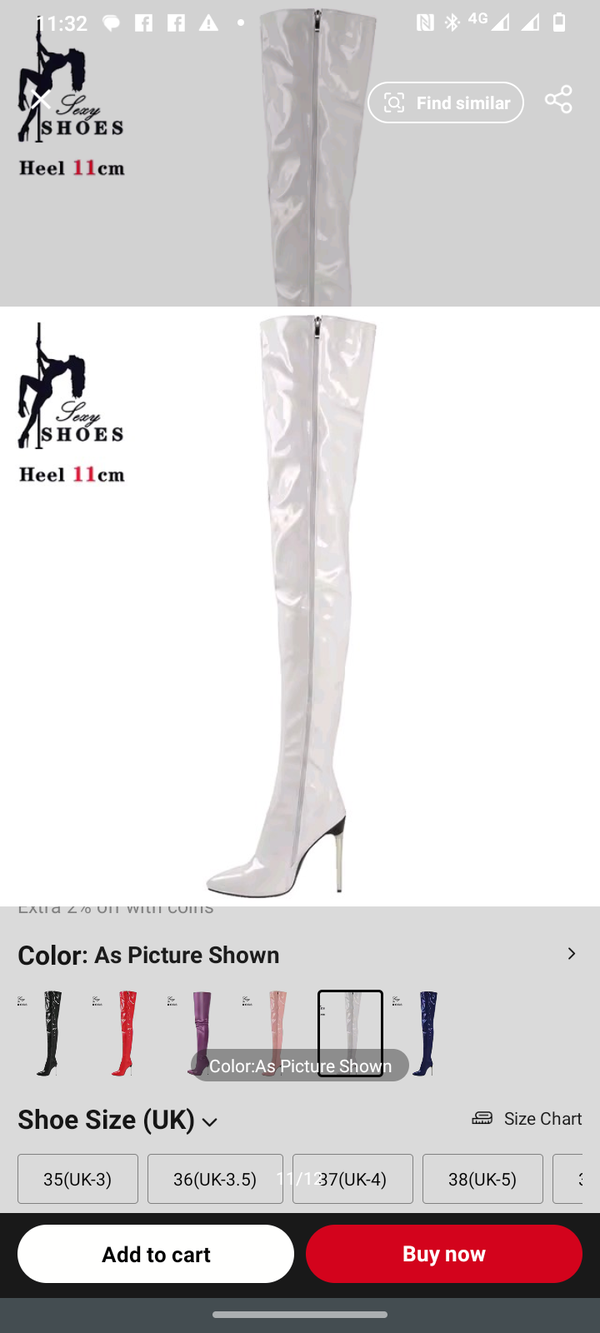
Task: Select shoe size 35(UK-3)
Action: coord(78,1179)
